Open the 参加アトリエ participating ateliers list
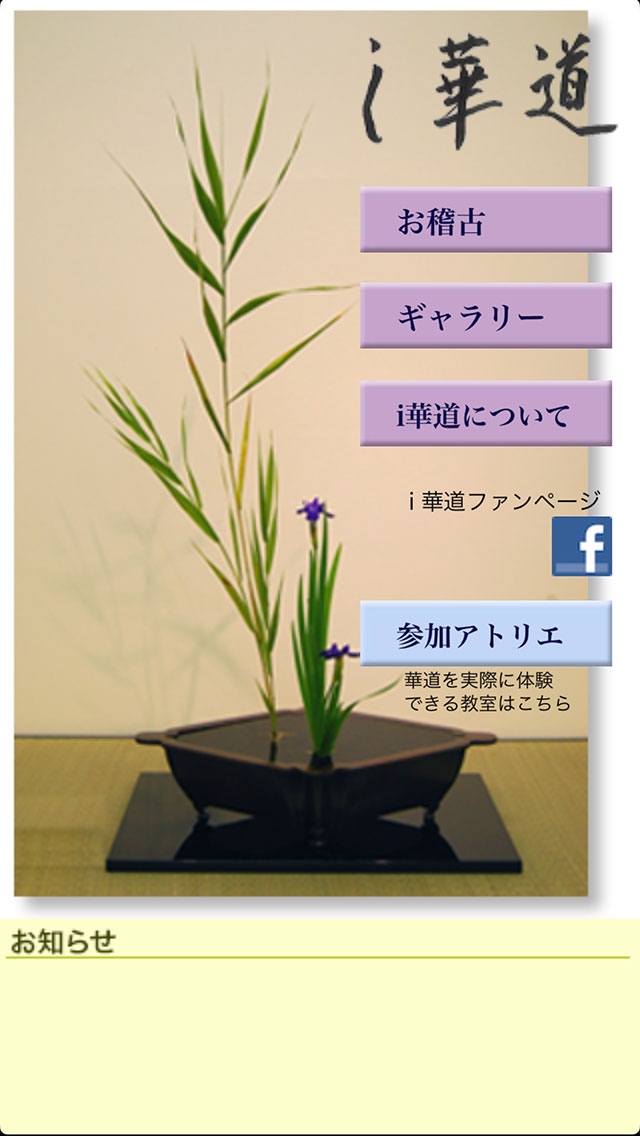Viewport: 640px width, 1136px height. click(485, 634)
